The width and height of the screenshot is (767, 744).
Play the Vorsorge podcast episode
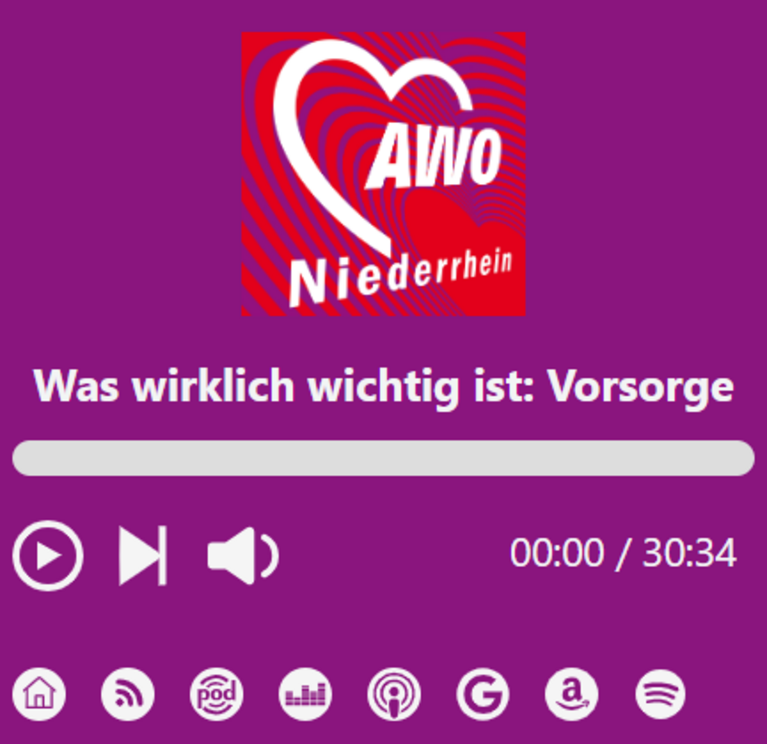(x=47, y=555)
